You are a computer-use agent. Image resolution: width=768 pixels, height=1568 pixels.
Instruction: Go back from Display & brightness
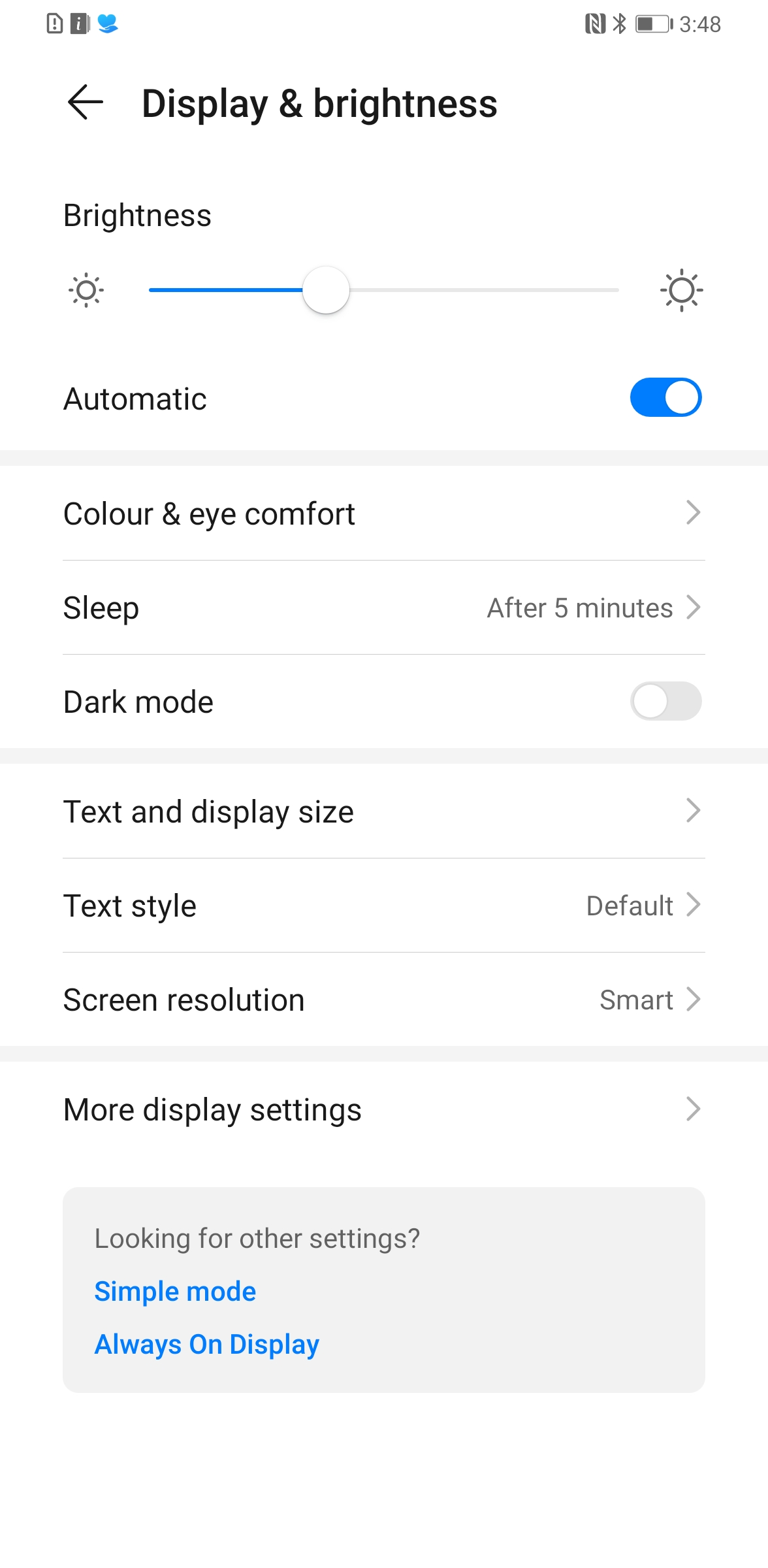point(86,103)
